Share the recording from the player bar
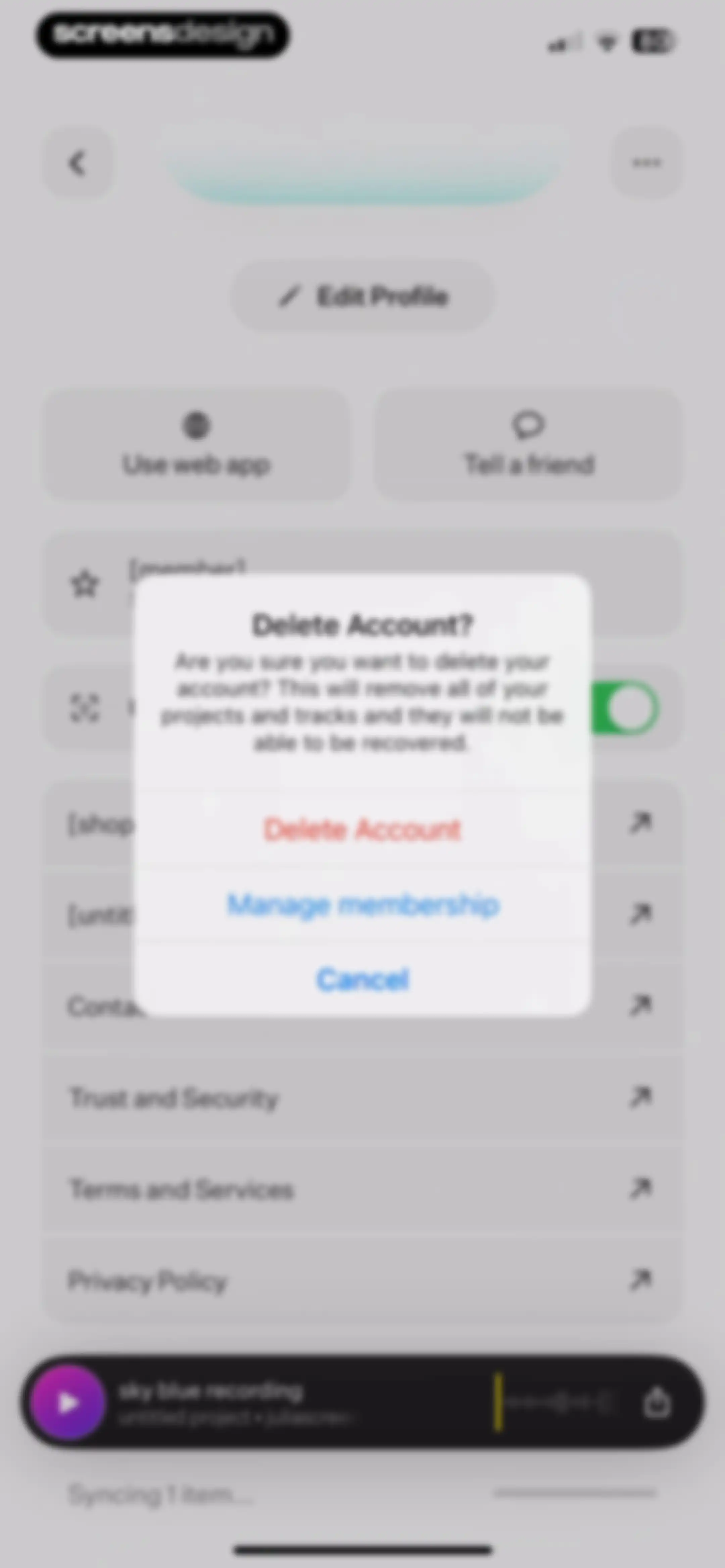Screen dimensions: 725x1568 657,1402
